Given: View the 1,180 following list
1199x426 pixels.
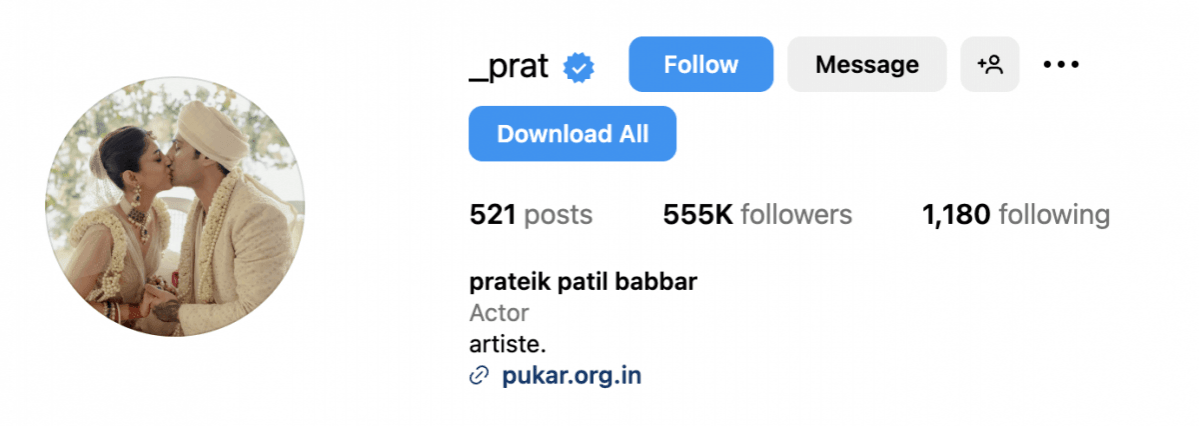Looking at the screenshot, I should (1015, 215).
